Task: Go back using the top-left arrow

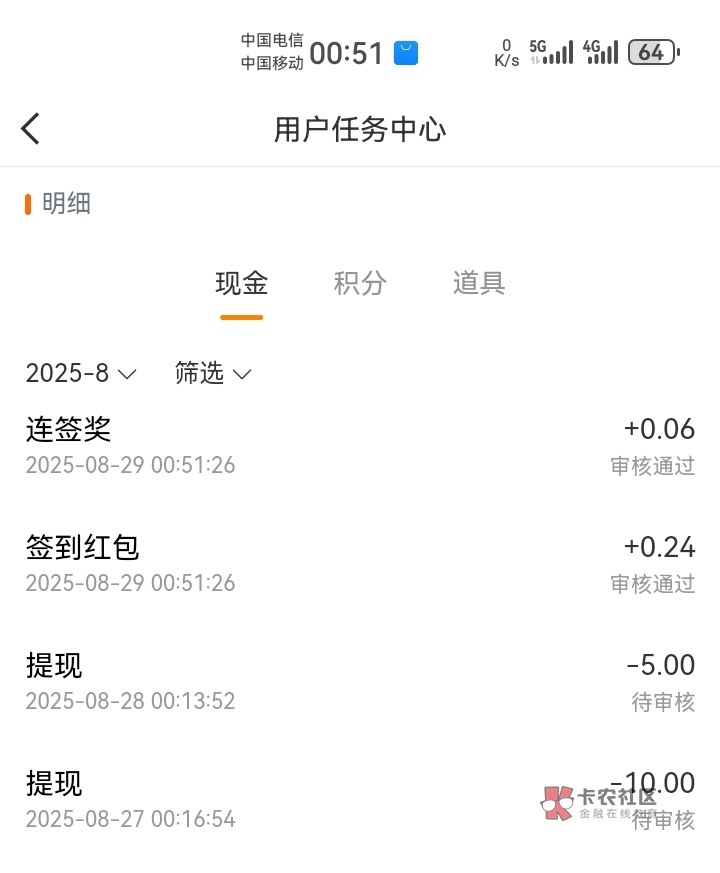Action: [31, 129]
